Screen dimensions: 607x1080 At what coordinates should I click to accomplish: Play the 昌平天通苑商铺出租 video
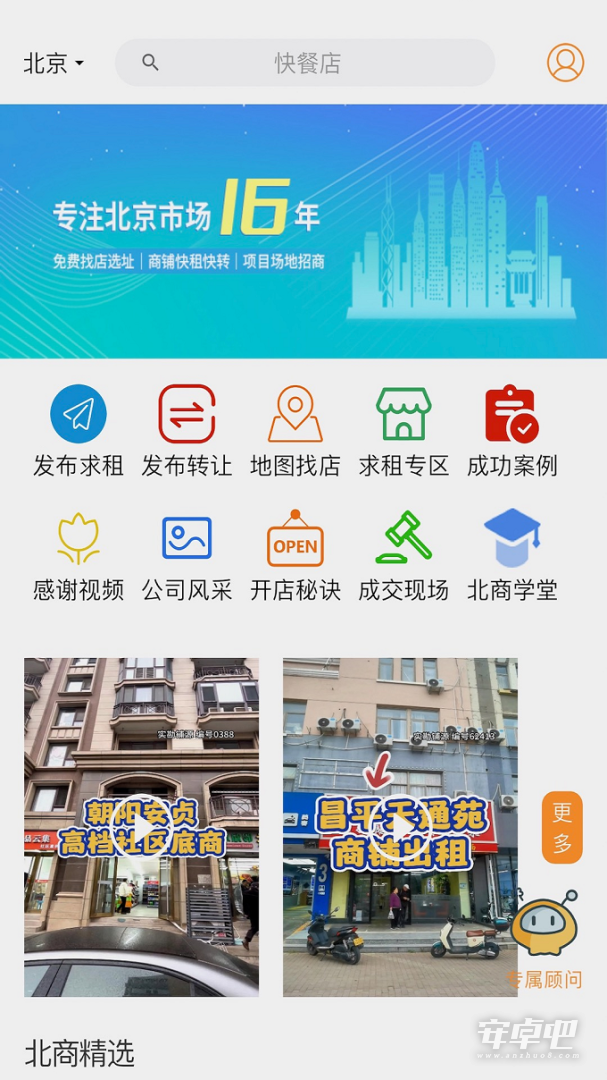coord(400,827)
